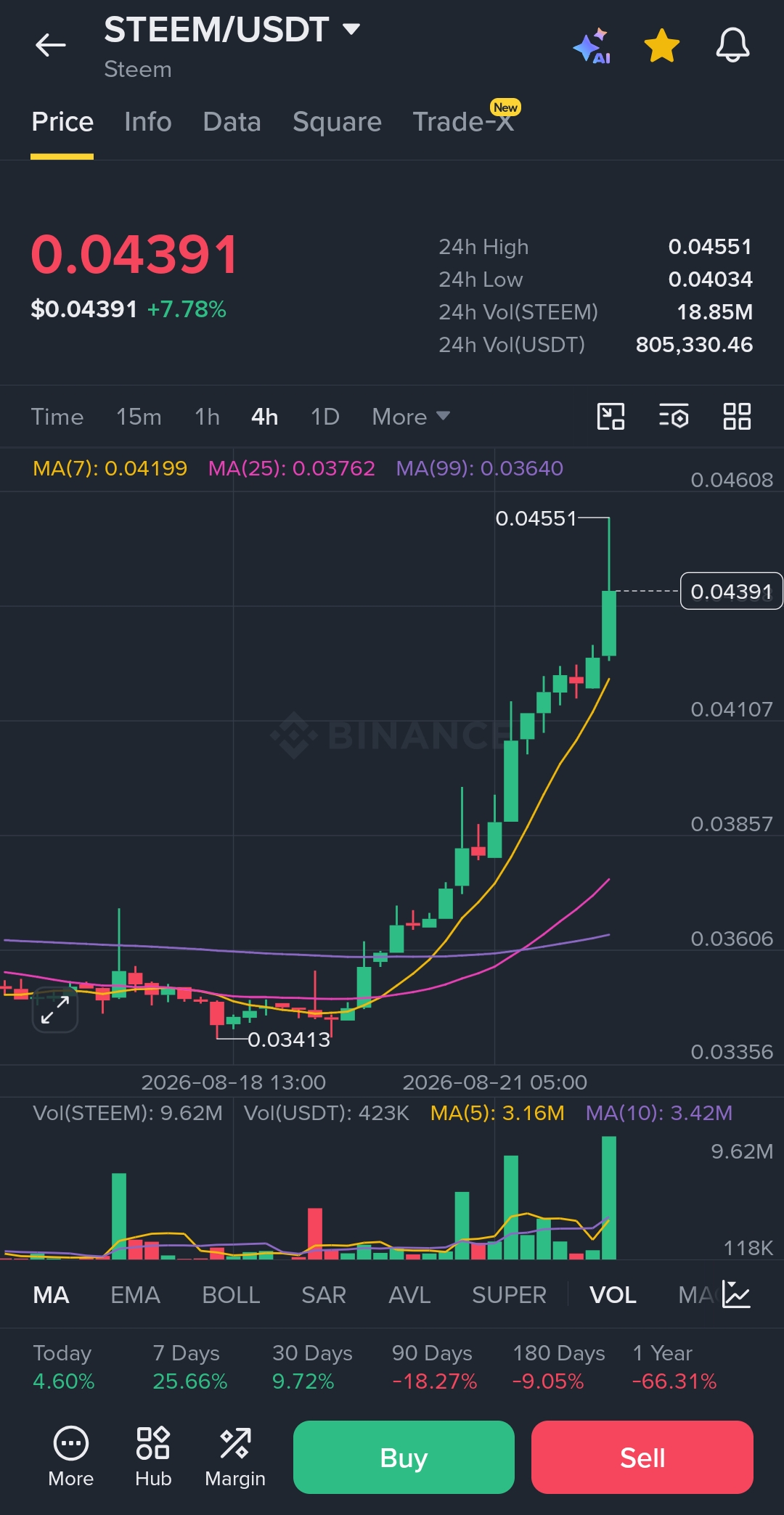Tap the green Buy button
Viewport: 784px width, 1515px height.
click(x=404, y=1457)
